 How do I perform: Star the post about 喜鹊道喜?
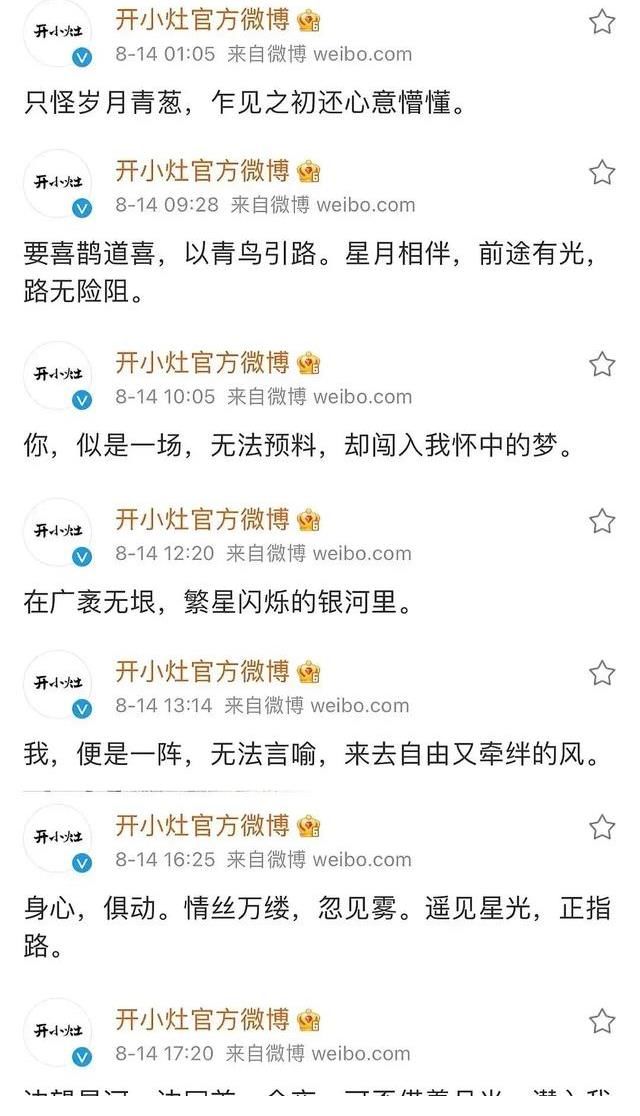[x=602, y=173]
